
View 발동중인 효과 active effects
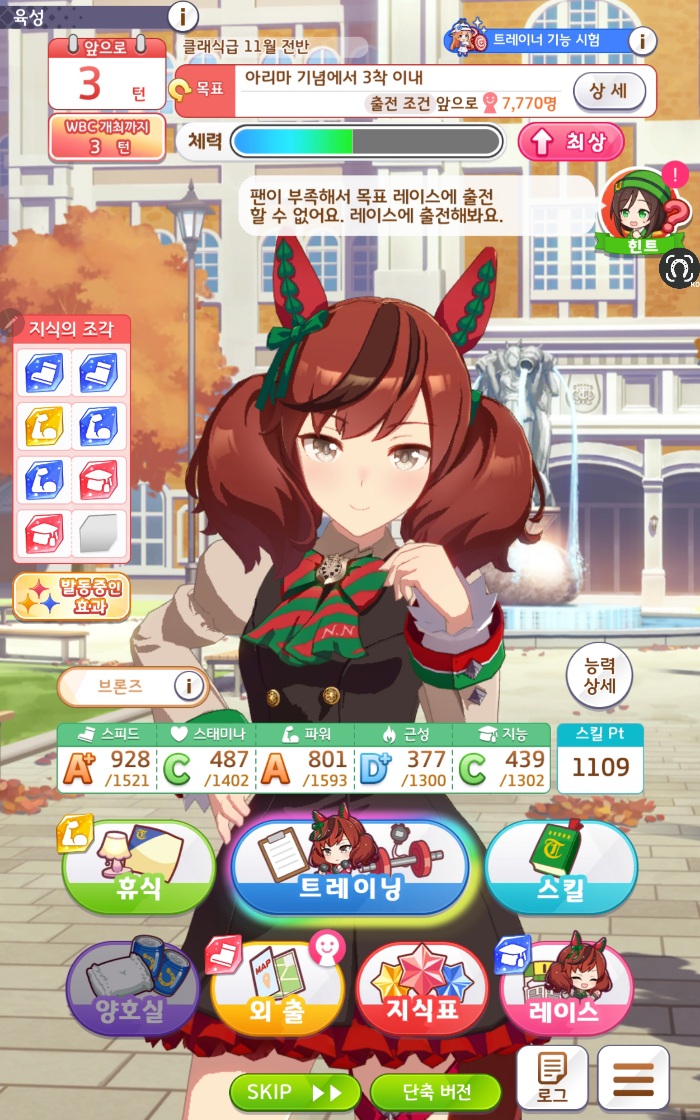coord(72,597)
